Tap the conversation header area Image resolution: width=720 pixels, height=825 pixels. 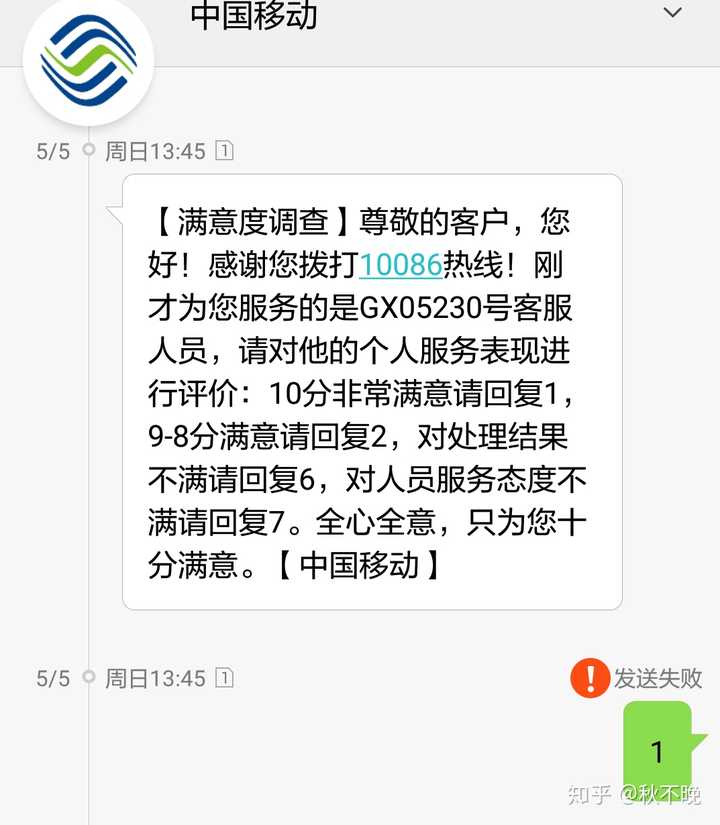click(x=360, y=15)
